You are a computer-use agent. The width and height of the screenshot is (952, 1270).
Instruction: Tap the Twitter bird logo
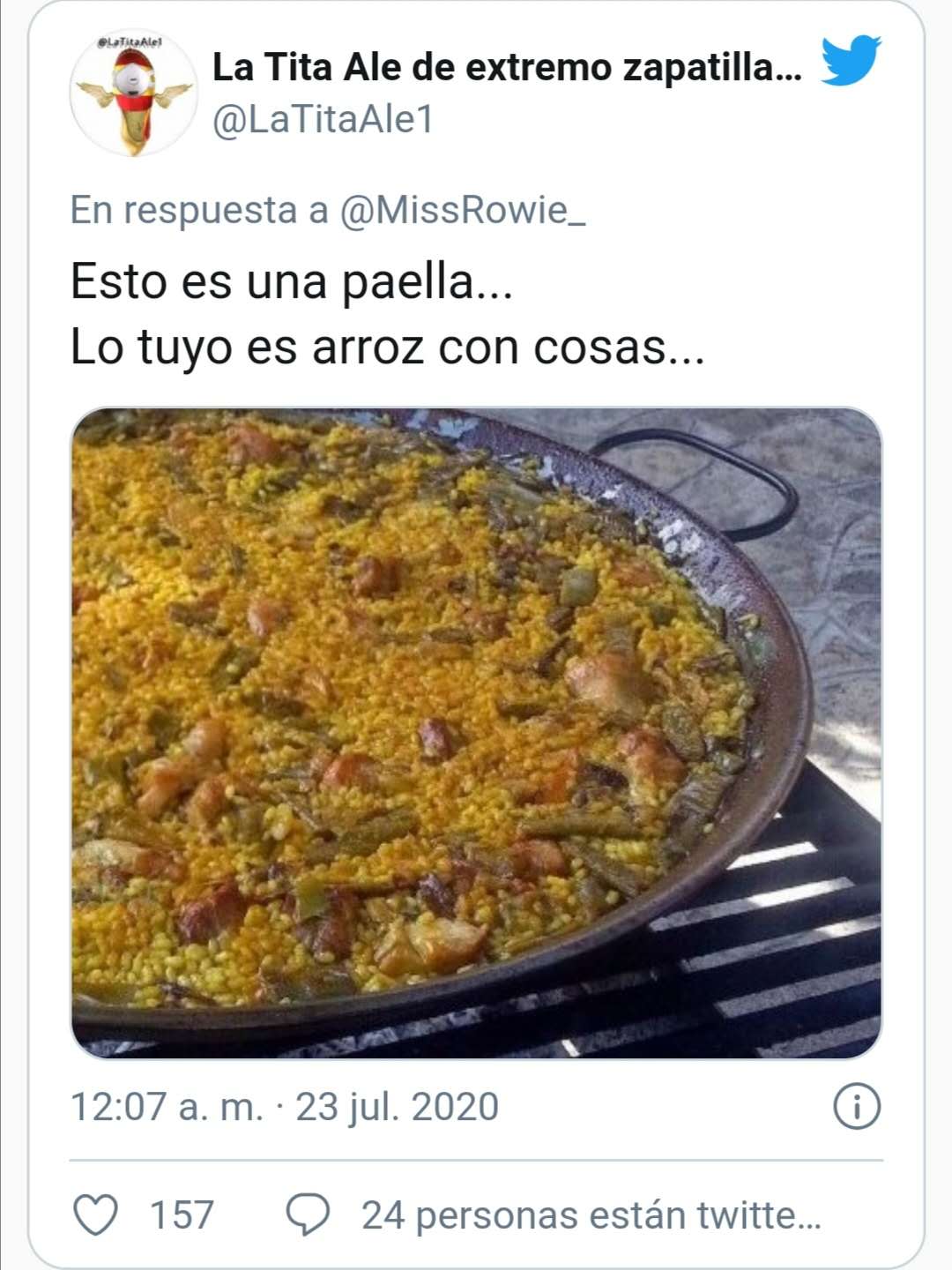click(x=851, y=60)
